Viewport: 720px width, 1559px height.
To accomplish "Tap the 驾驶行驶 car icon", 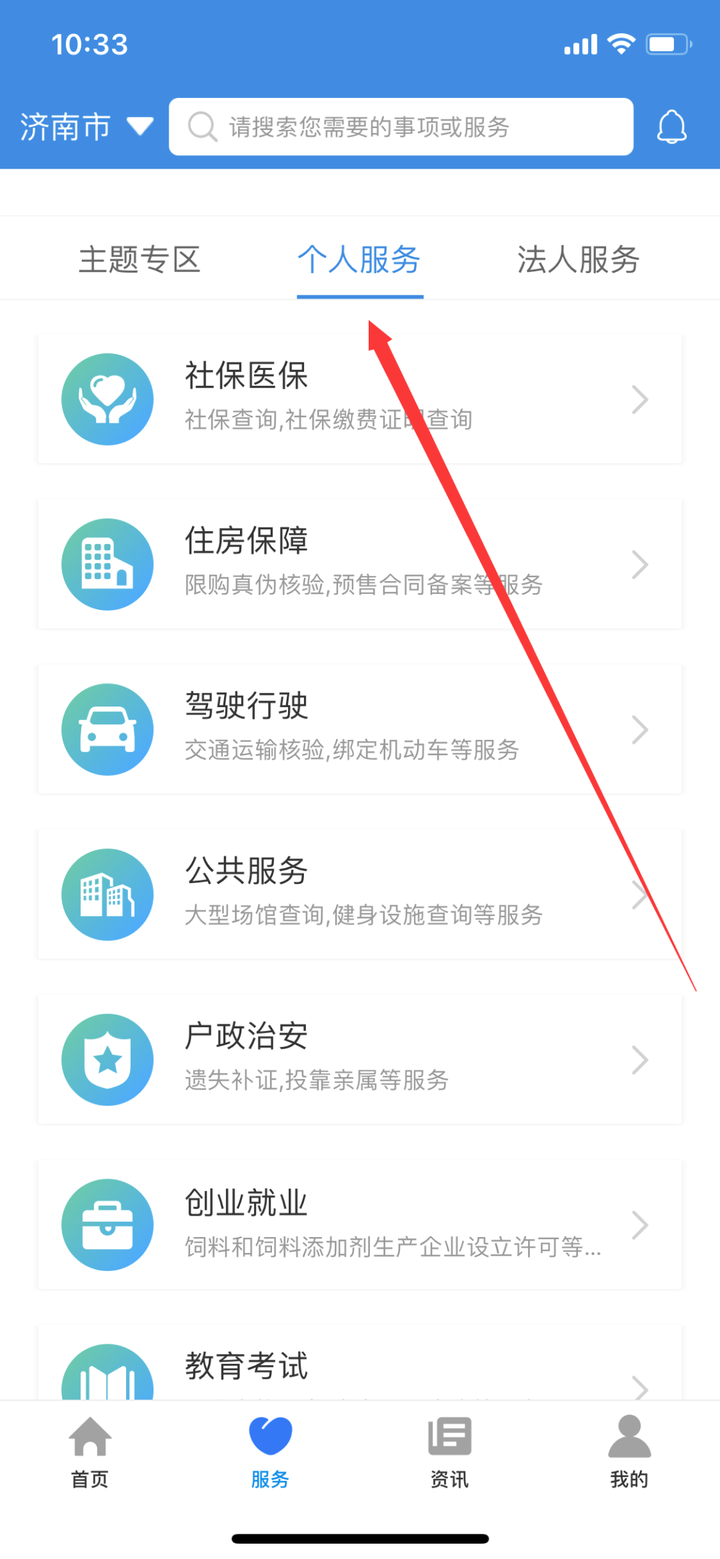I will click(107, 728).
